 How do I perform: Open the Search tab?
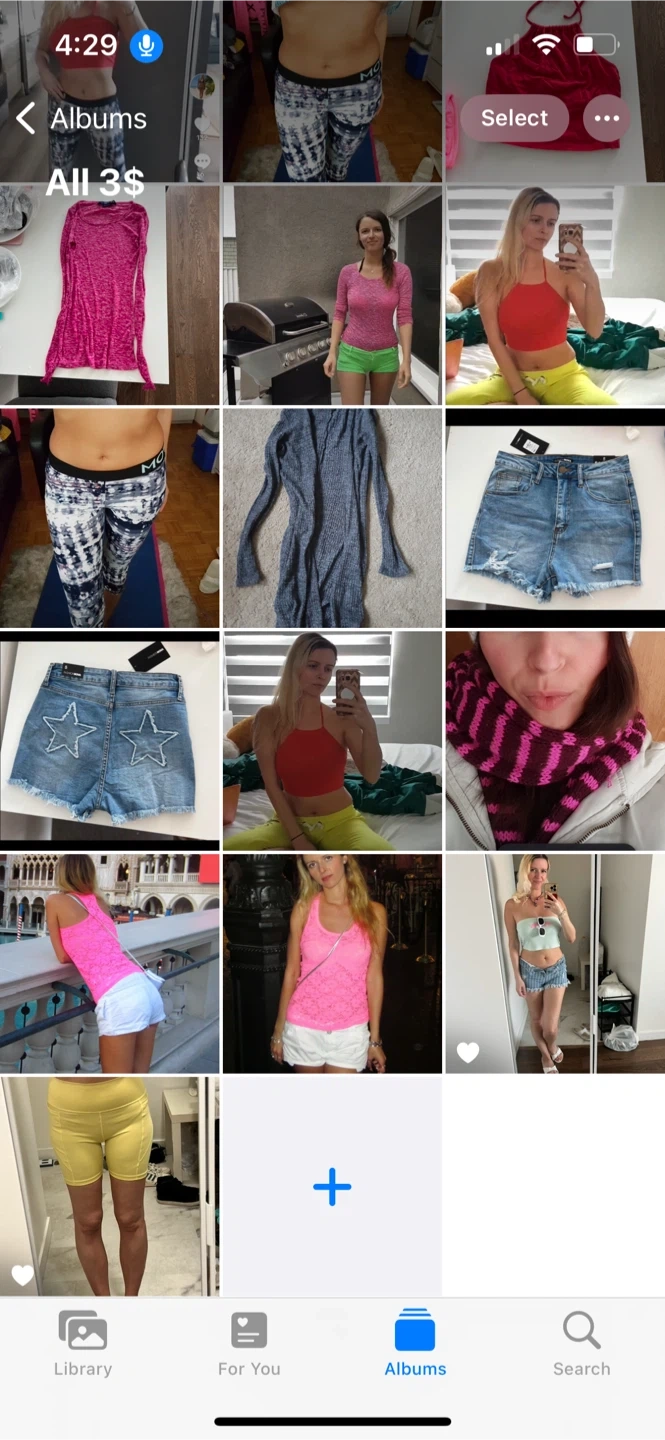pos(581,1344)
